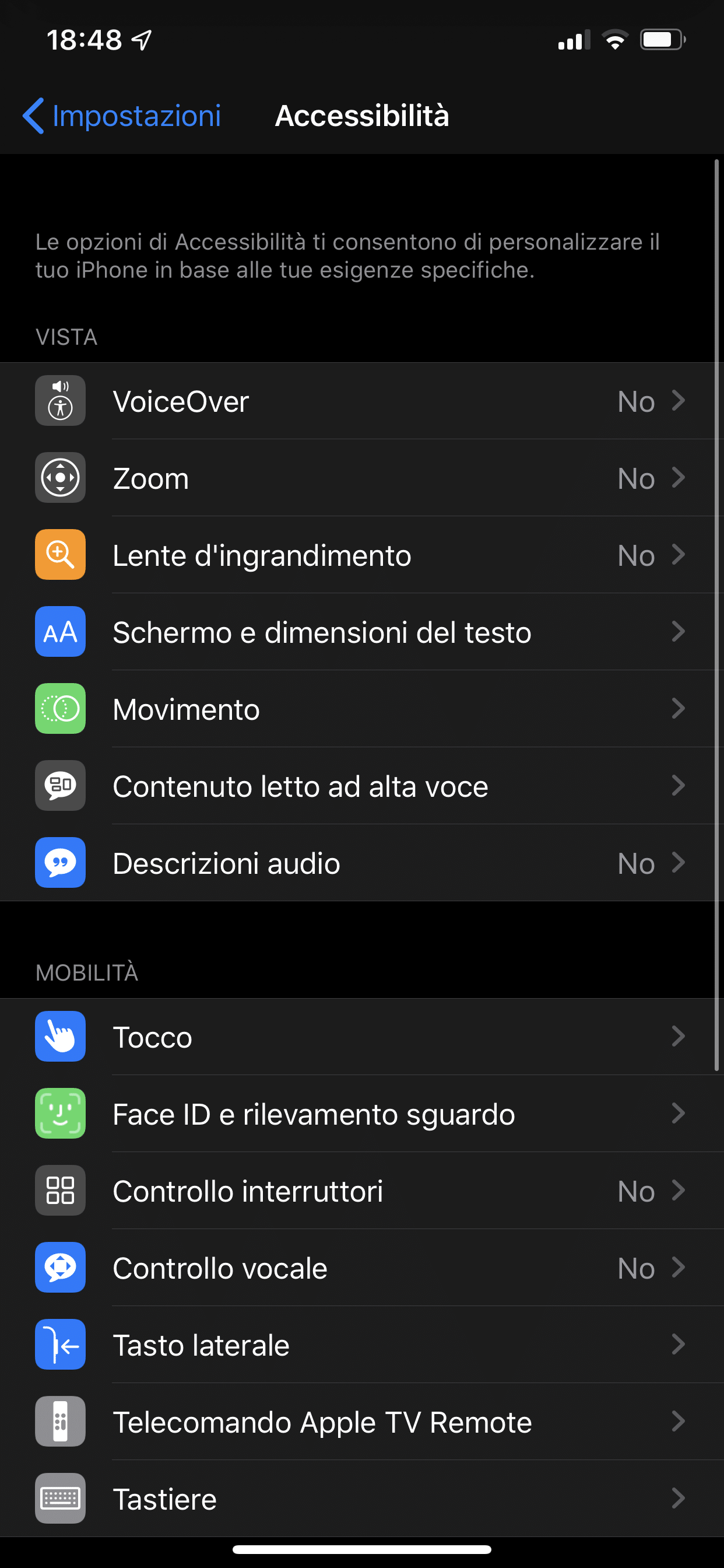724x1568 pixels.
Task: Open Tocco settings
Action: (362, 1037)
